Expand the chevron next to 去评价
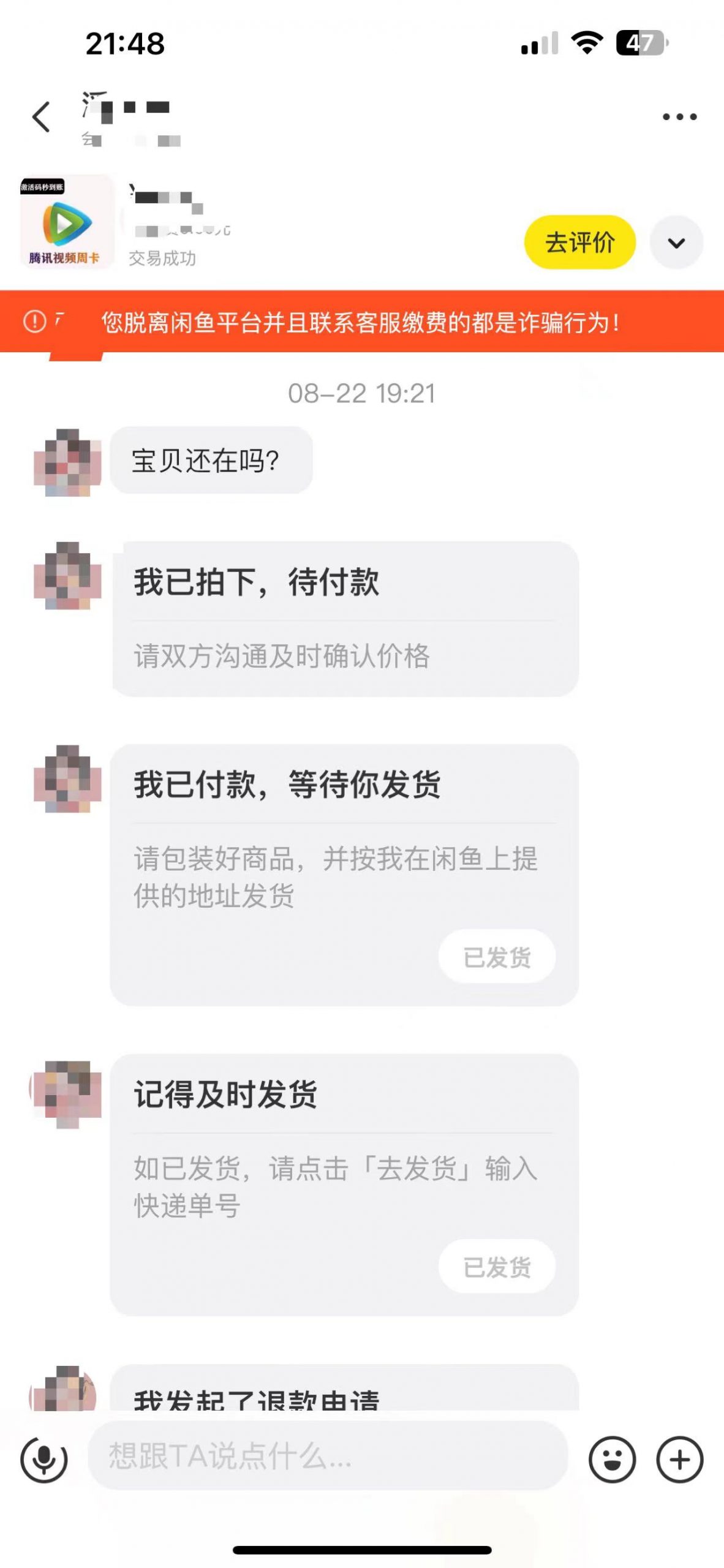Screen dimensions: 724x1568 click(676, 243)
